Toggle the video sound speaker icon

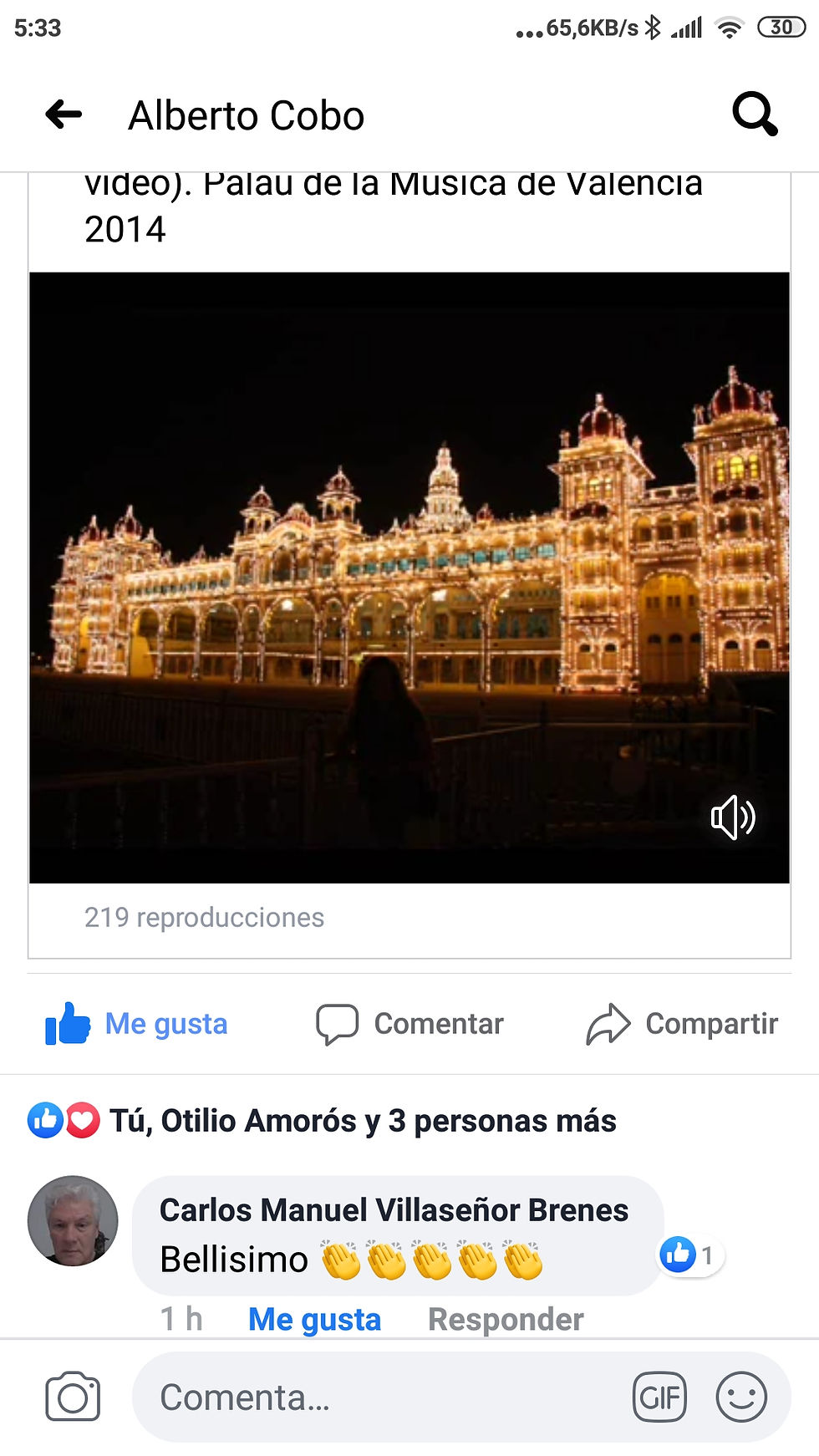point(733,817)
